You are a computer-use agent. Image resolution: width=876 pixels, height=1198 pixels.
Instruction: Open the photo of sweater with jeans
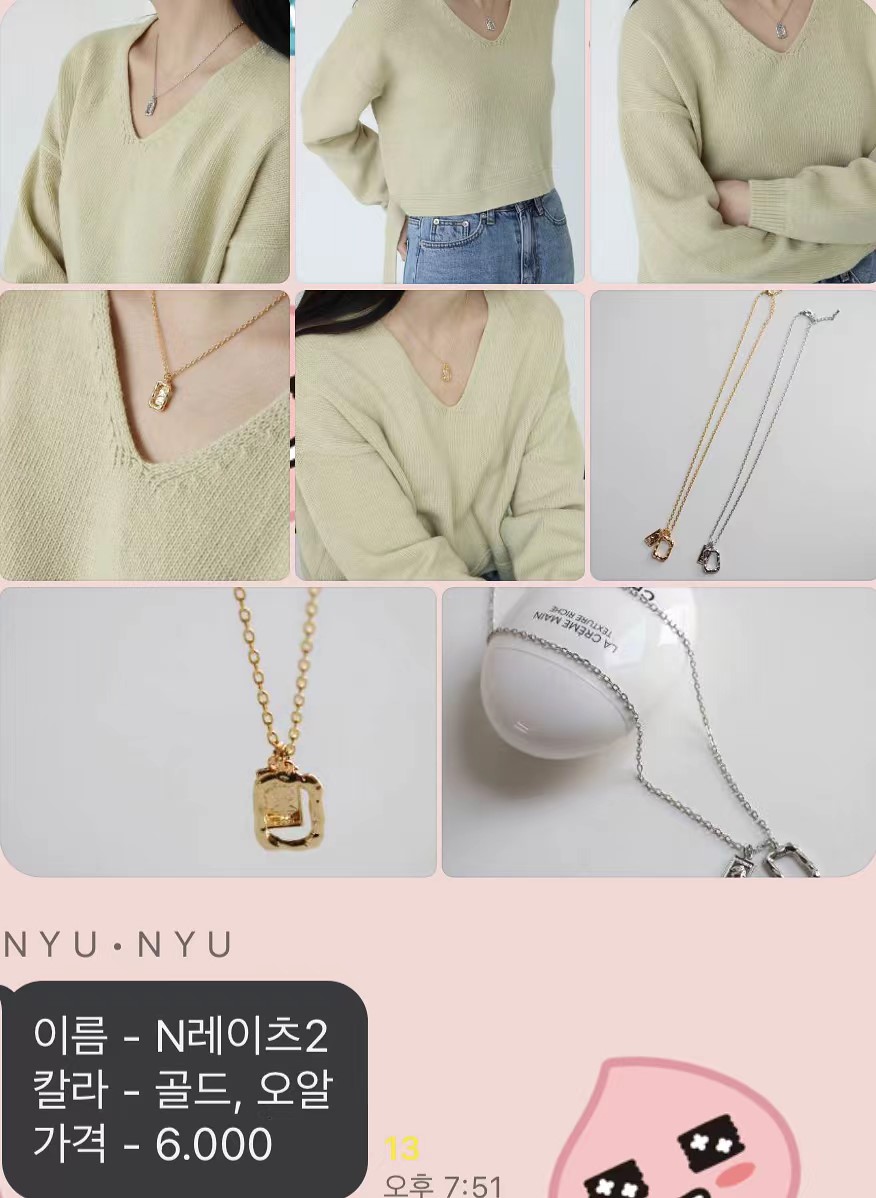[439, 141]
